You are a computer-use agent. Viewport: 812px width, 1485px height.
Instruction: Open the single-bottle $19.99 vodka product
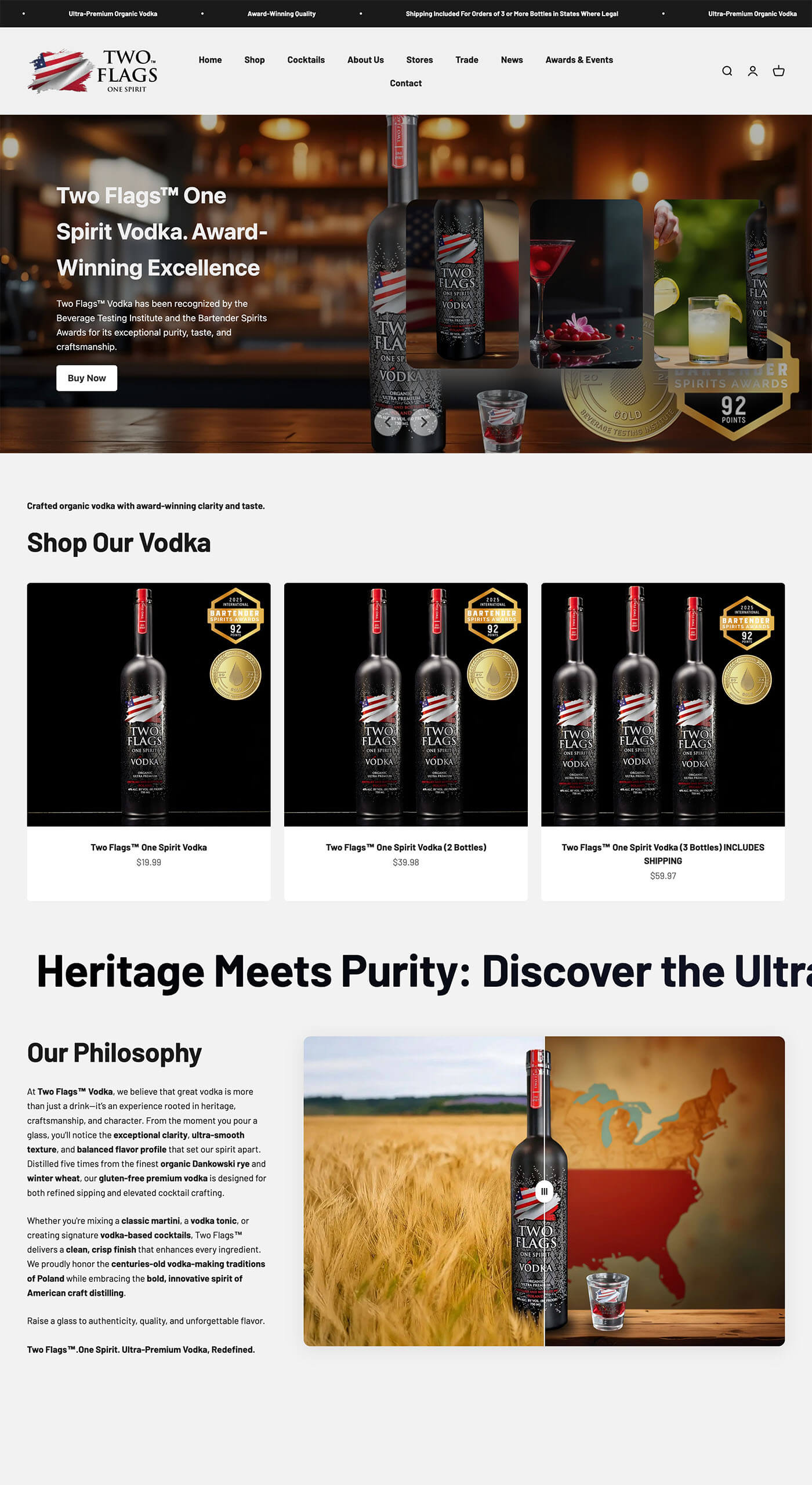pyautogui.click(x=148, y=847)
